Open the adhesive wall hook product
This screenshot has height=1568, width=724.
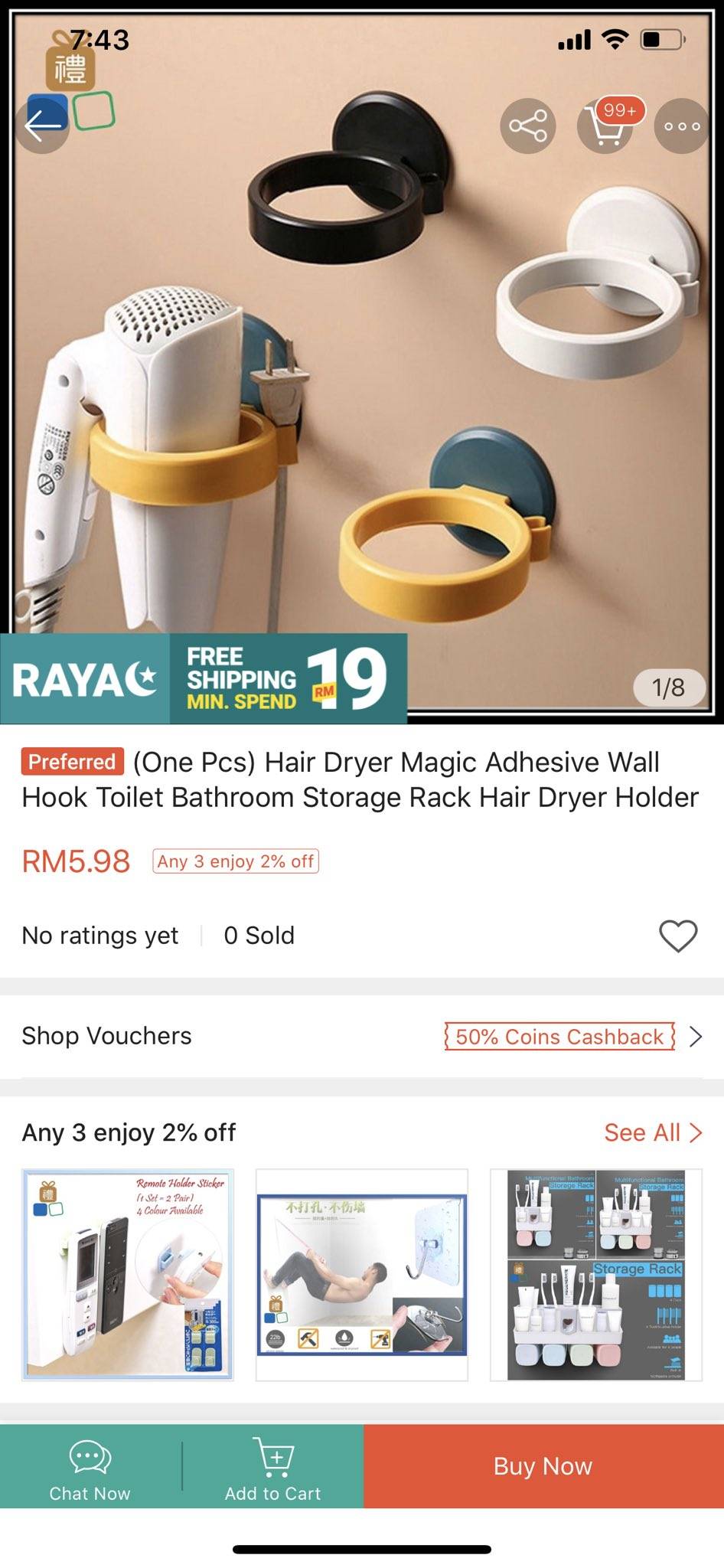361,1275
